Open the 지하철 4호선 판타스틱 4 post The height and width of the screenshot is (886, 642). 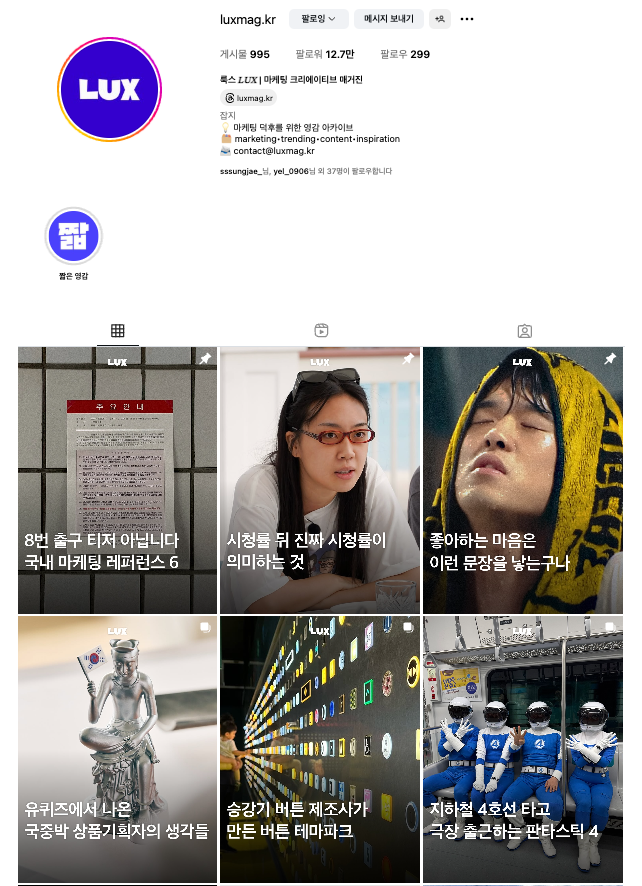523,750
